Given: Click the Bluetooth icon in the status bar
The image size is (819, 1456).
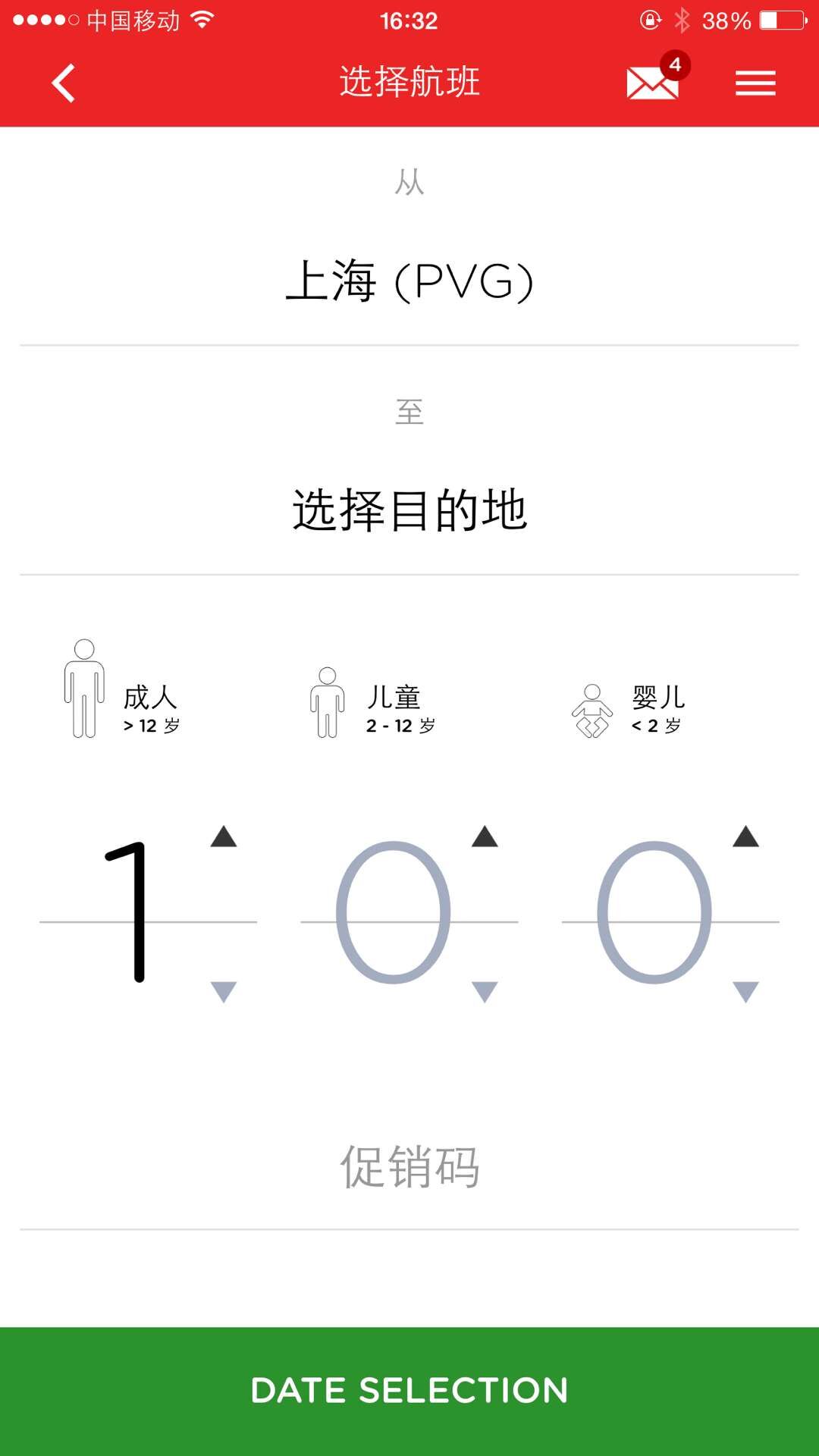Looking at the screenshot, I should tap(682, 20).
